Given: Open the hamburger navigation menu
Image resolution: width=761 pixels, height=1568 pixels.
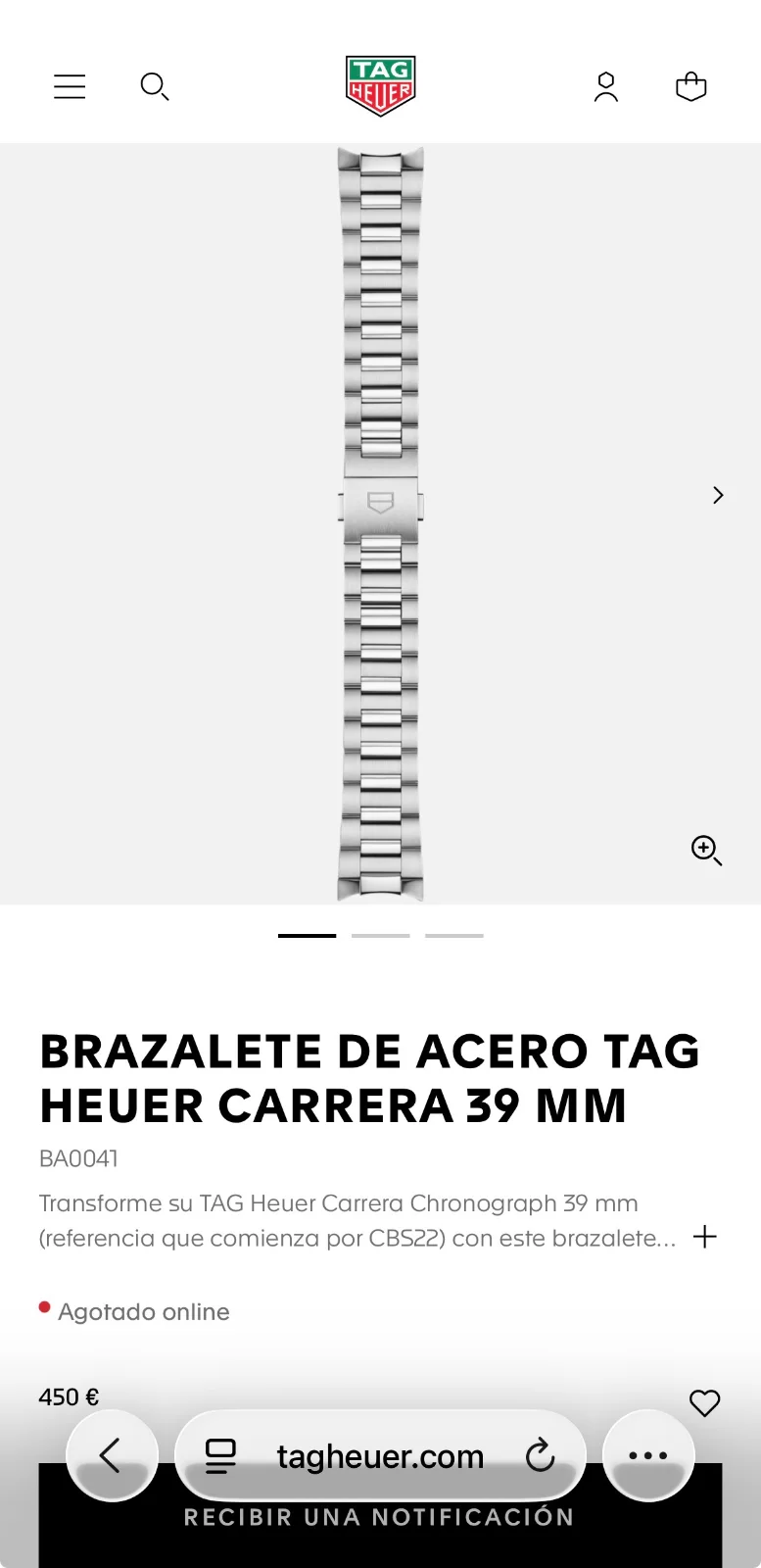Looking at the screenshot, I should tap(70, 86).
